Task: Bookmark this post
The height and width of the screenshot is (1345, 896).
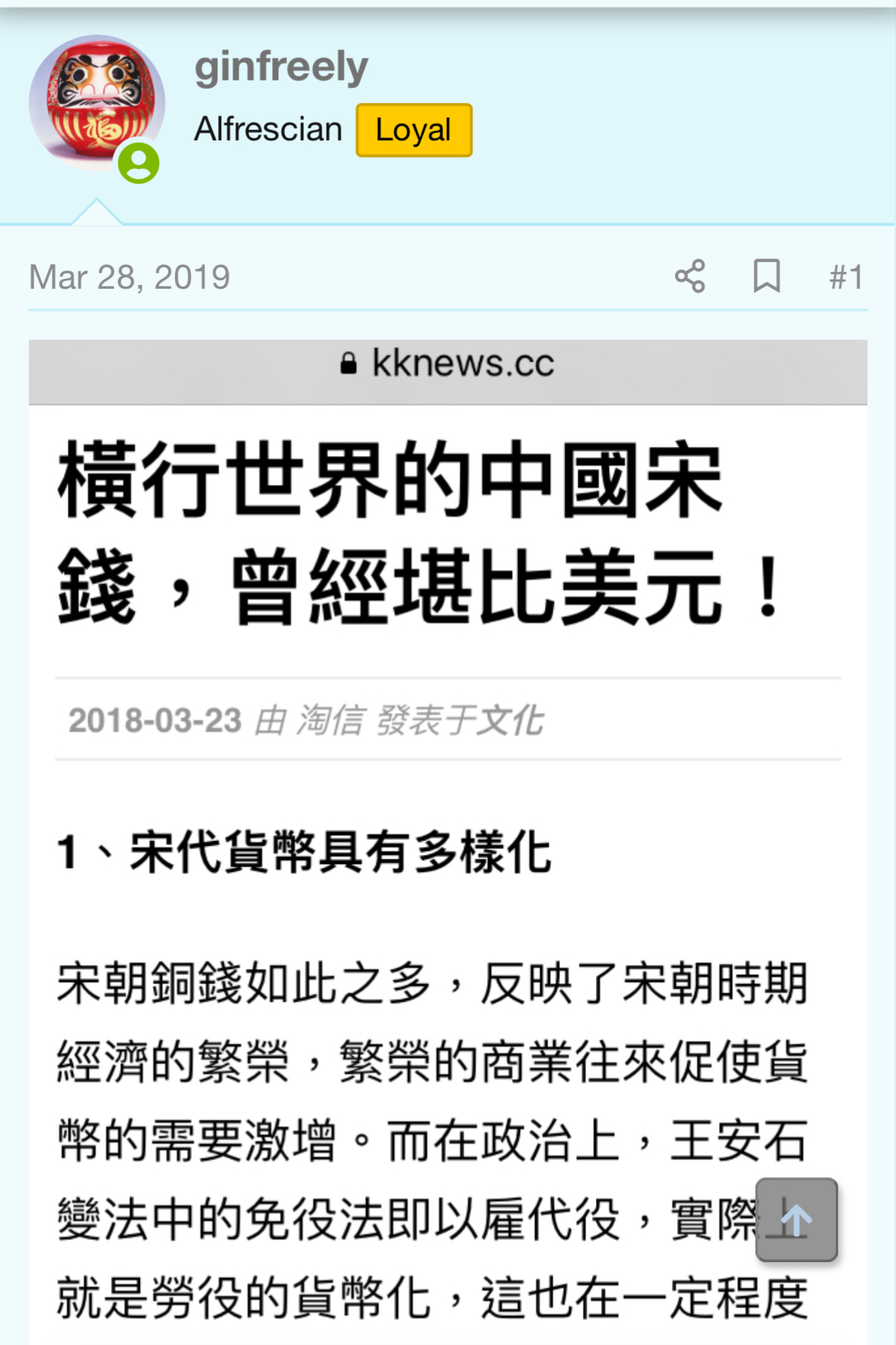Action: [x=766, y=277]
